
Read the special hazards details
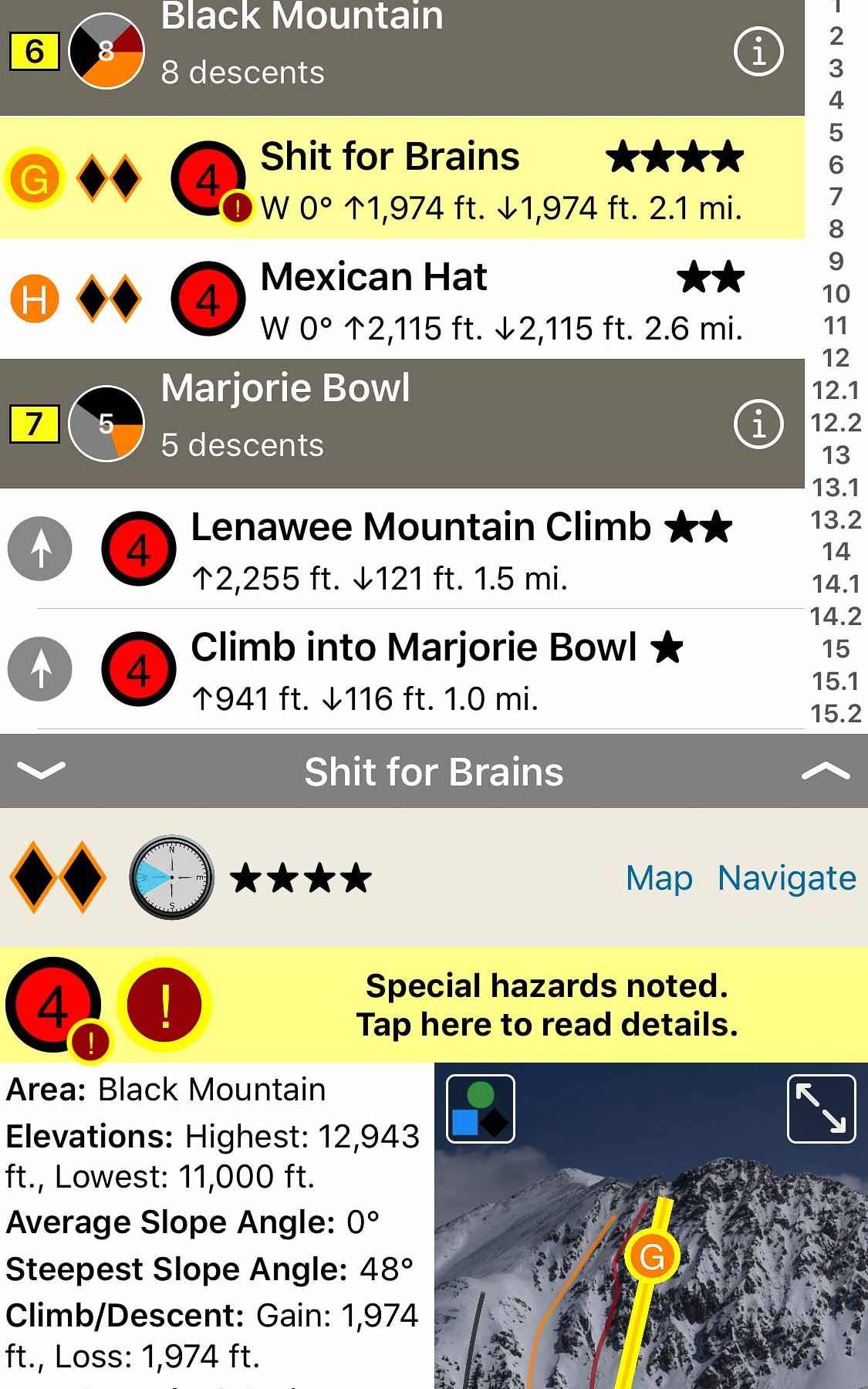tap(546, 1005)
